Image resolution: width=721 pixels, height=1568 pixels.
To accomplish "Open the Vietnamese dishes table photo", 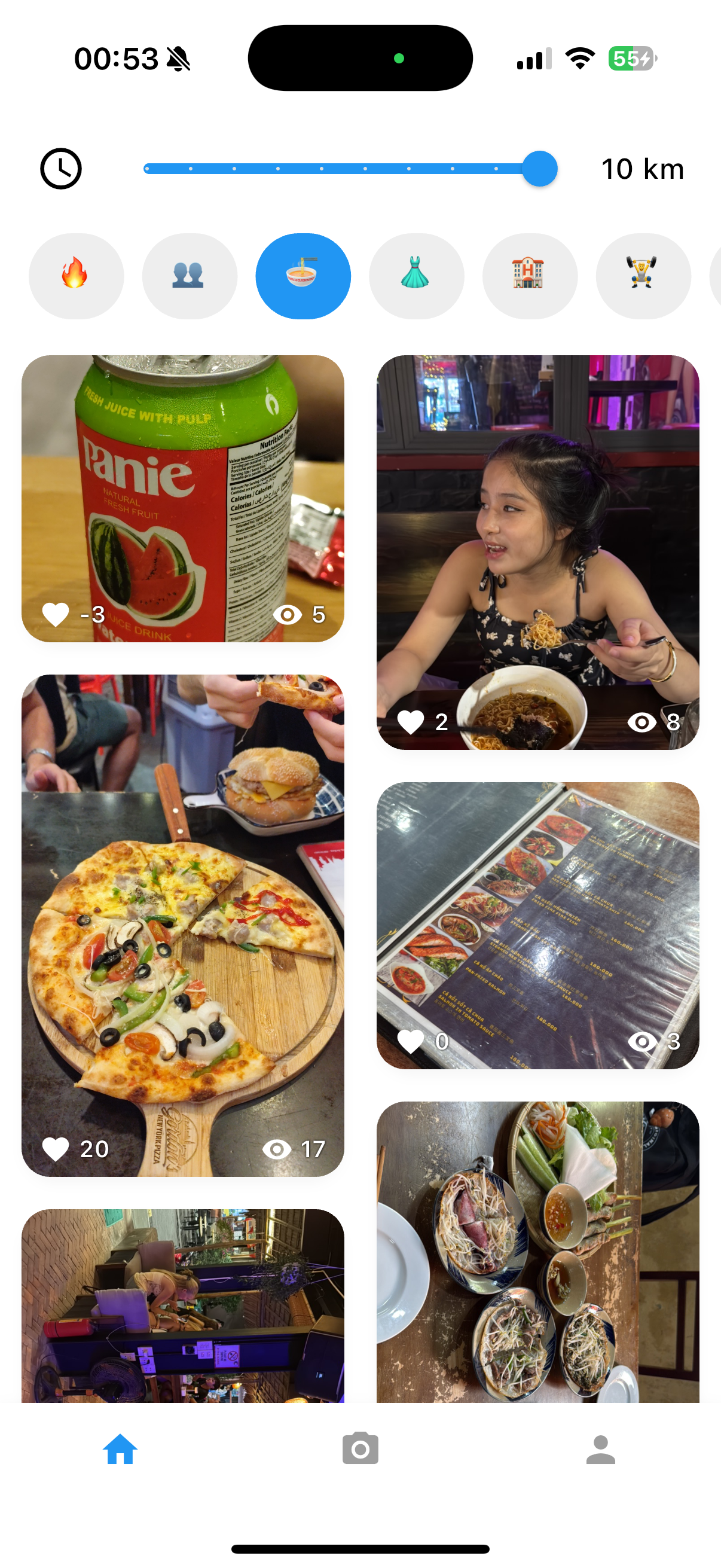I will click(538, 1248).
